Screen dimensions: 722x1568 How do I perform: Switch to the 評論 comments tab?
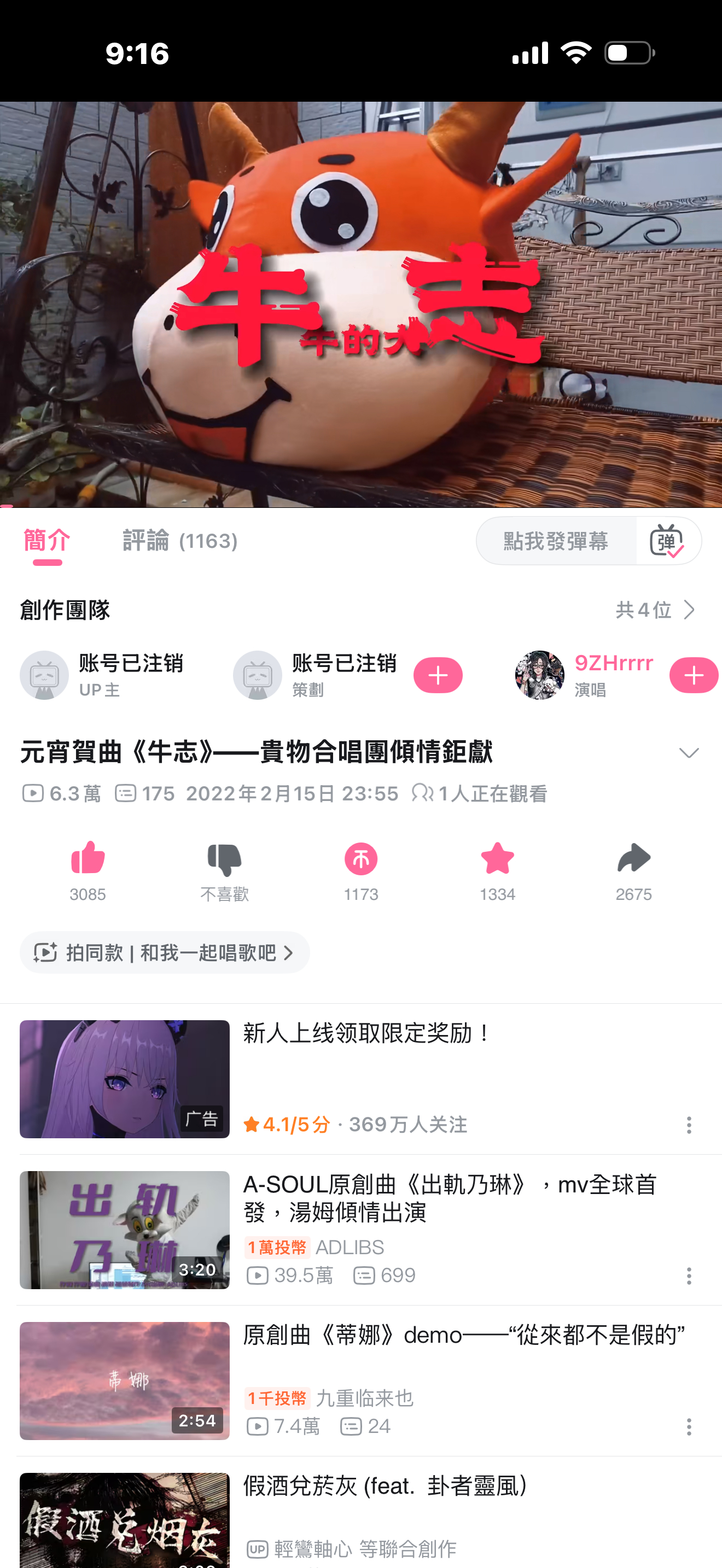[179, 541]
